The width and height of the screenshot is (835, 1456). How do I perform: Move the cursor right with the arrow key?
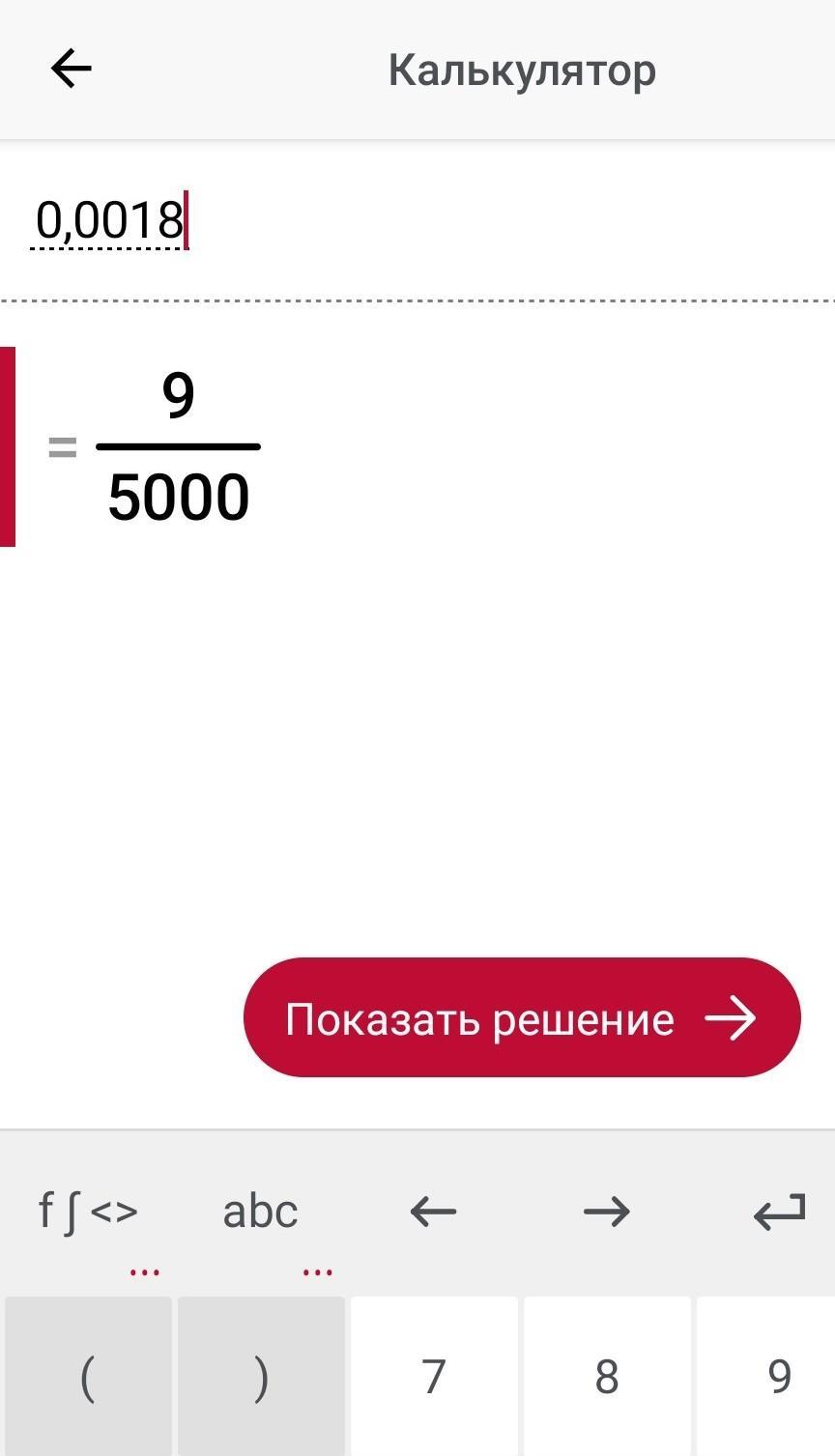pos(607,1212)
